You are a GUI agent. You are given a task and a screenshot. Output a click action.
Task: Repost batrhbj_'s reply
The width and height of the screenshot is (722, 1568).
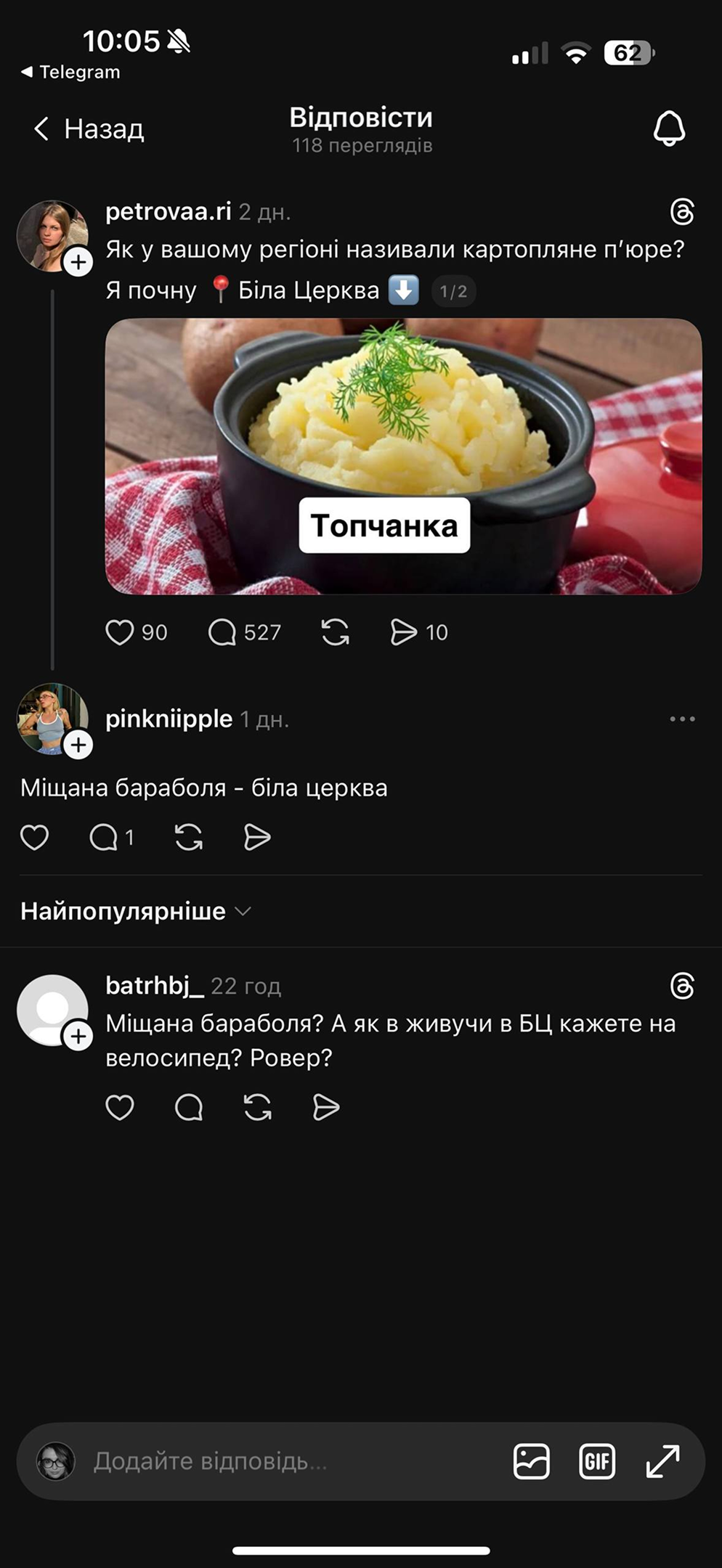click(257, 1108)
